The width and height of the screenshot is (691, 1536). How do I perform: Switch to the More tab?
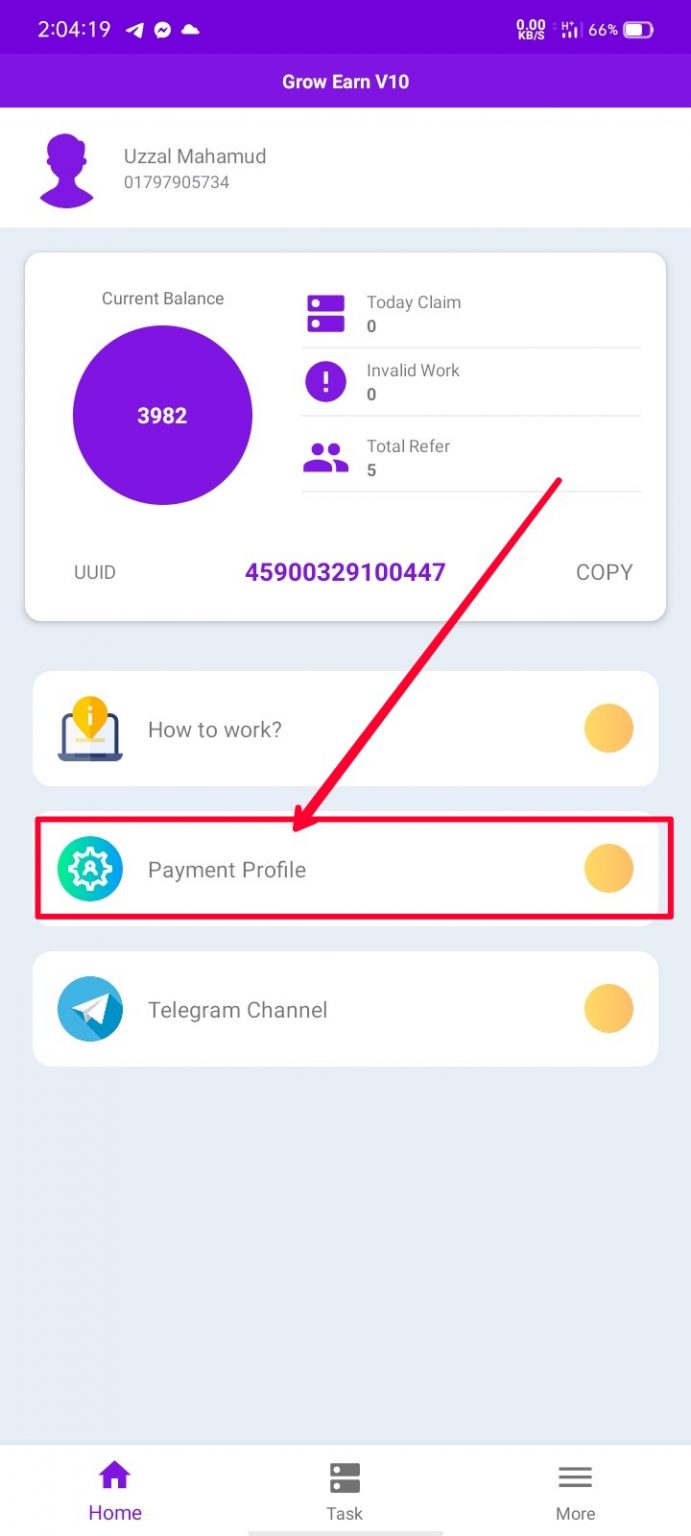pos(575,1491)
